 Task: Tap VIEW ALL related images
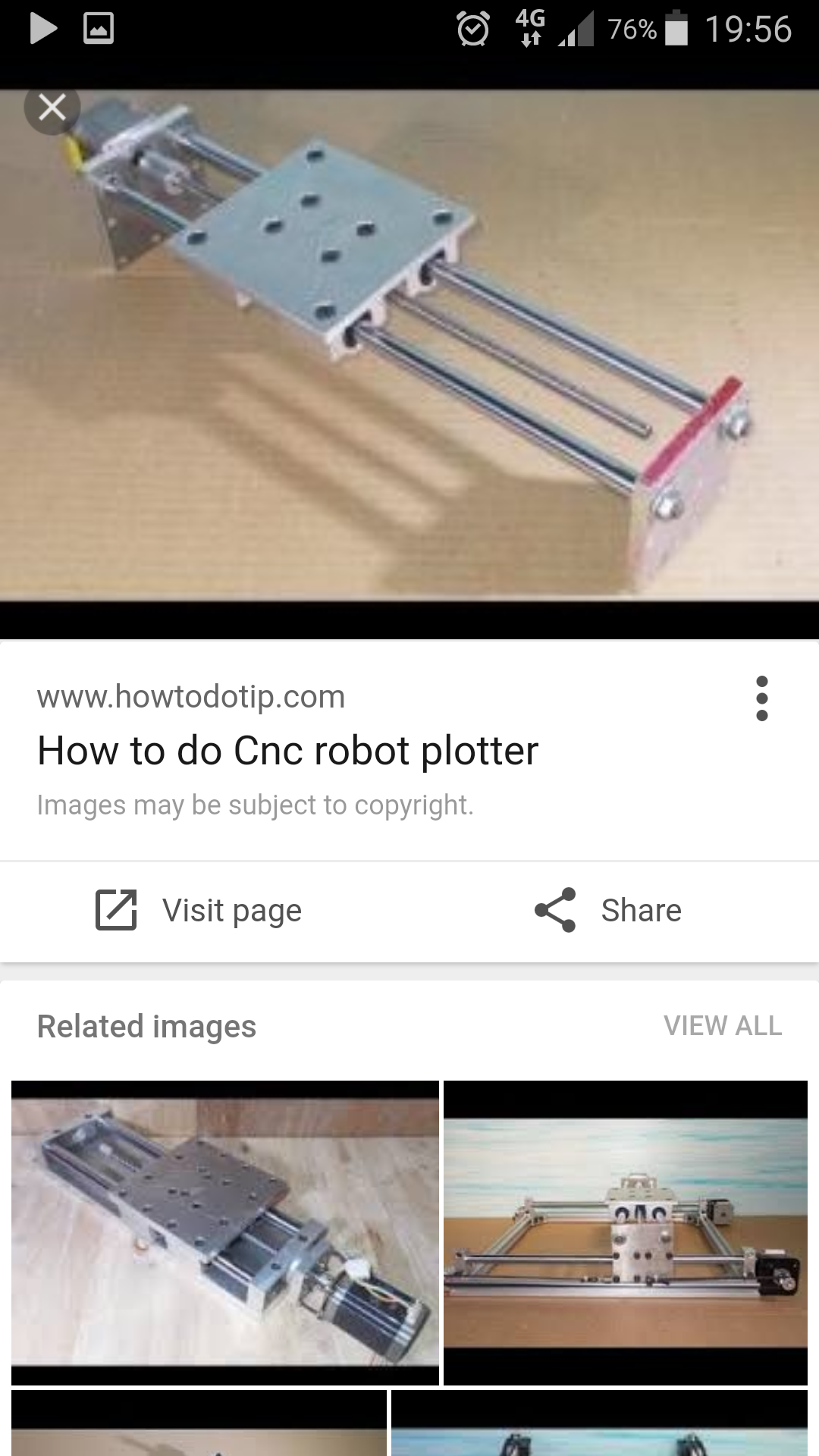point(723,1025)
